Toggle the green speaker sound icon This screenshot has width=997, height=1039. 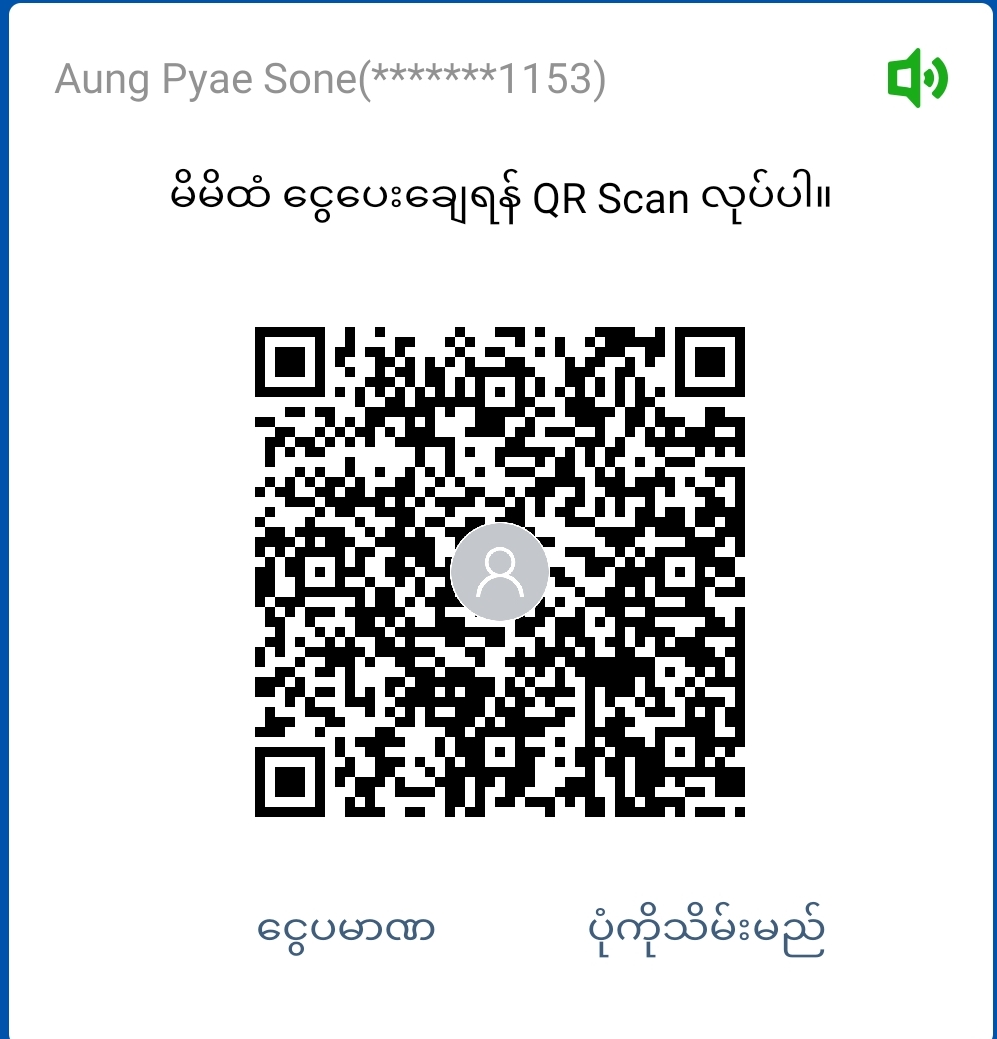pos(916,80)
